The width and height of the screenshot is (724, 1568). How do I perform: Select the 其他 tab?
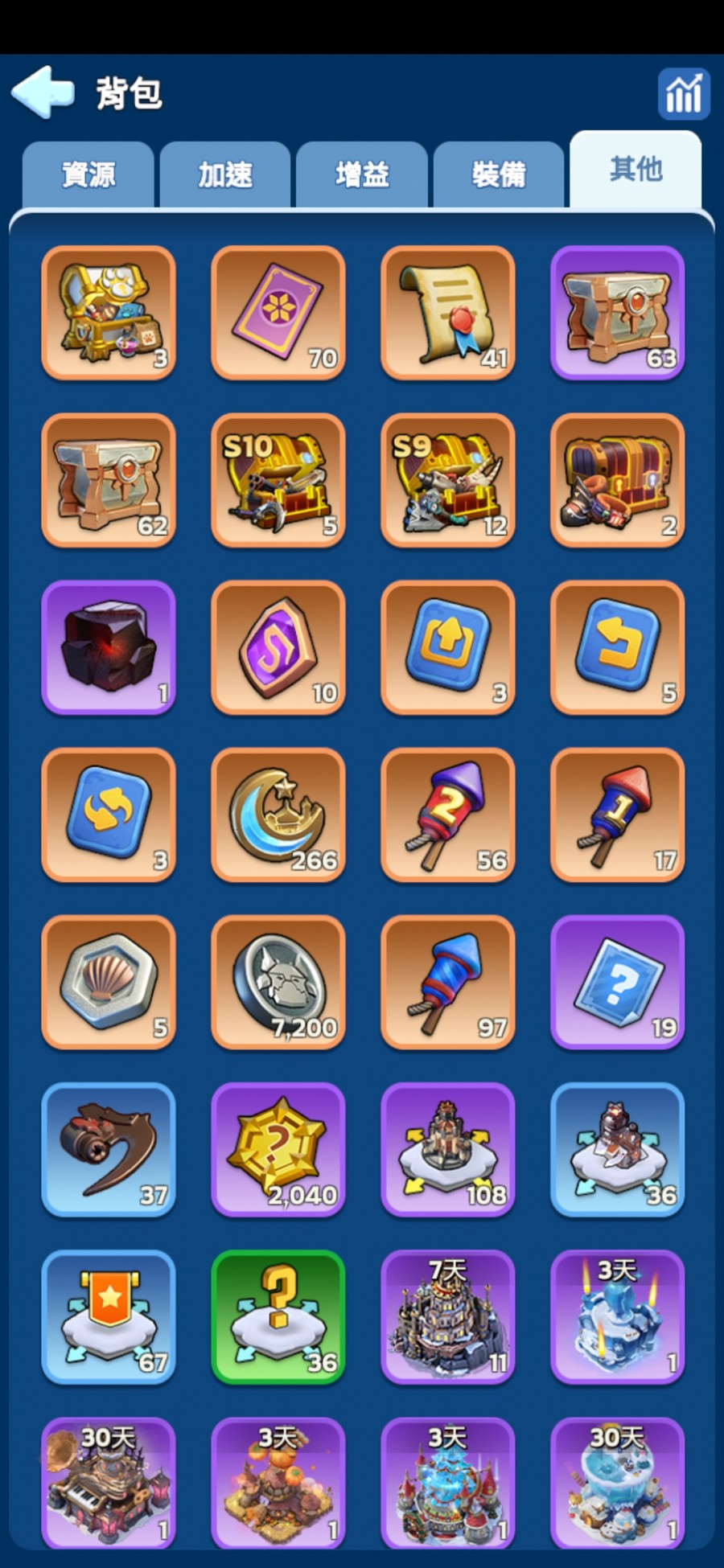tap(636, 170)
